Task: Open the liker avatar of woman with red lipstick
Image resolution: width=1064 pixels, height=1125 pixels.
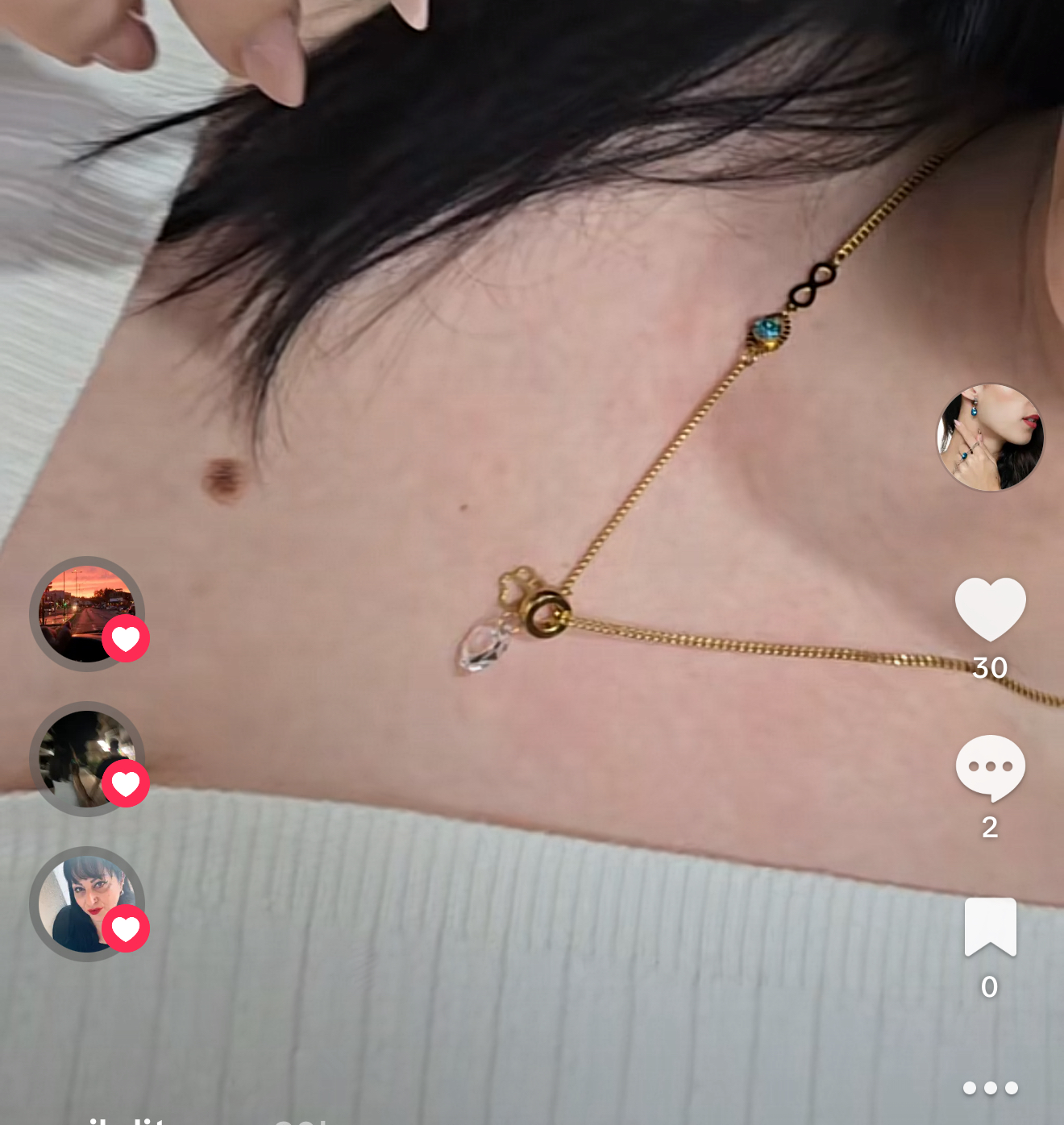Action: [86, 904]
